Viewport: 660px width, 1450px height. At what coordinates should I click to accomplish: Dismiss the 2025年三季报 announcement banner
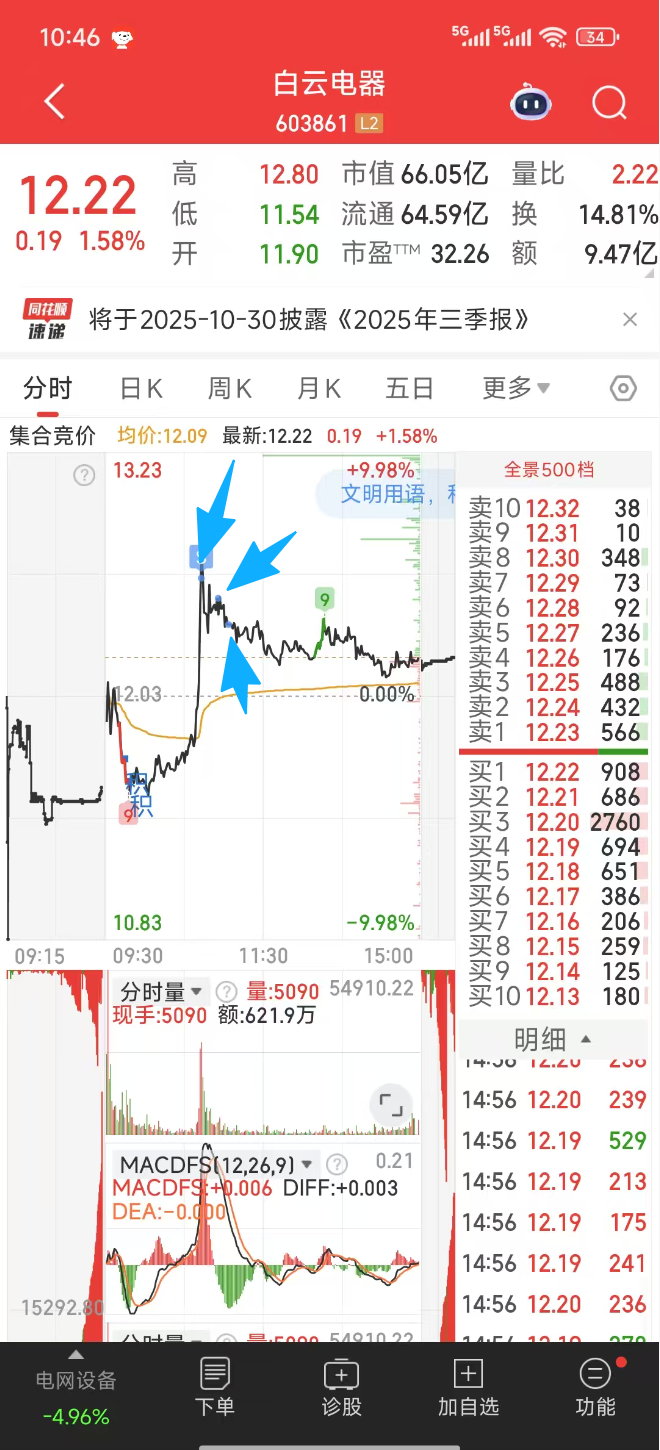coord(630,320)
